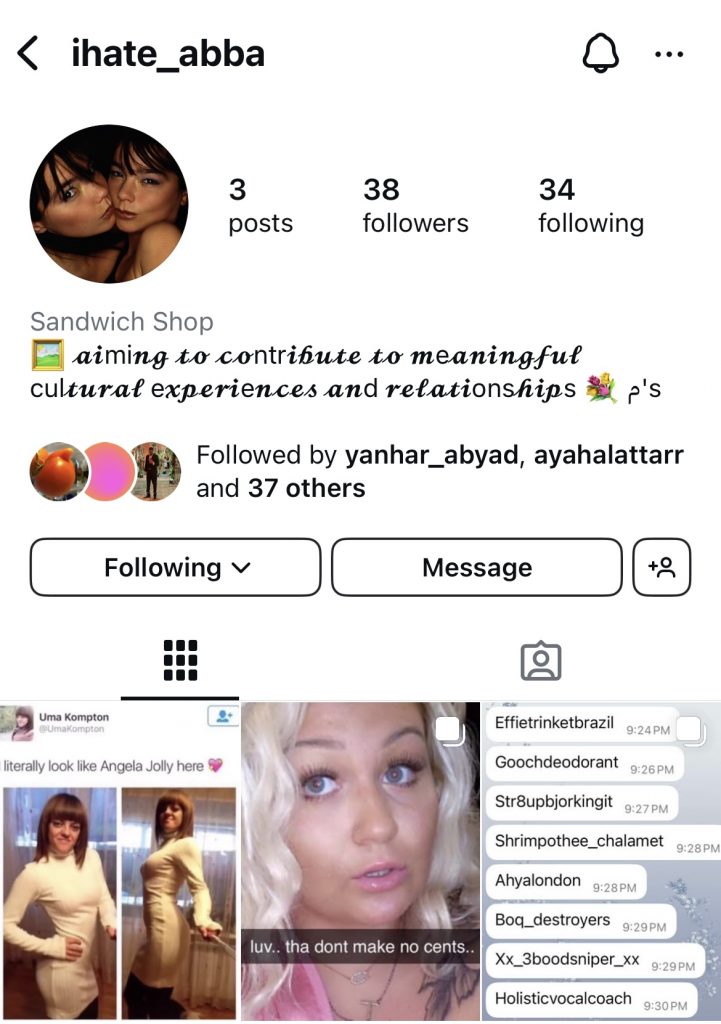Show suggested accounts with add-person button

coord(662,568)
